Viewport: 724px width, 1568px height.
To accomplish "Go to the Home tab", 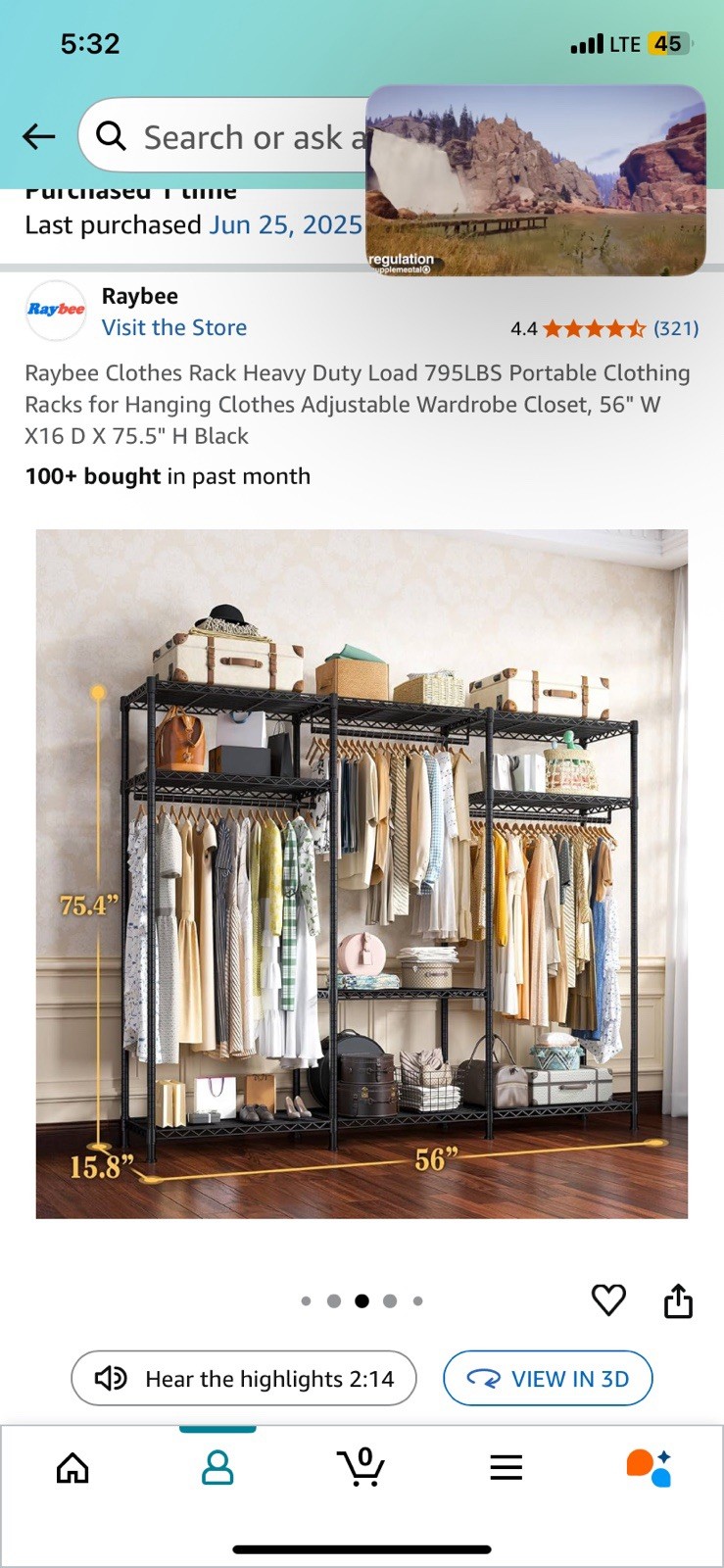I will click(72, 1468).
